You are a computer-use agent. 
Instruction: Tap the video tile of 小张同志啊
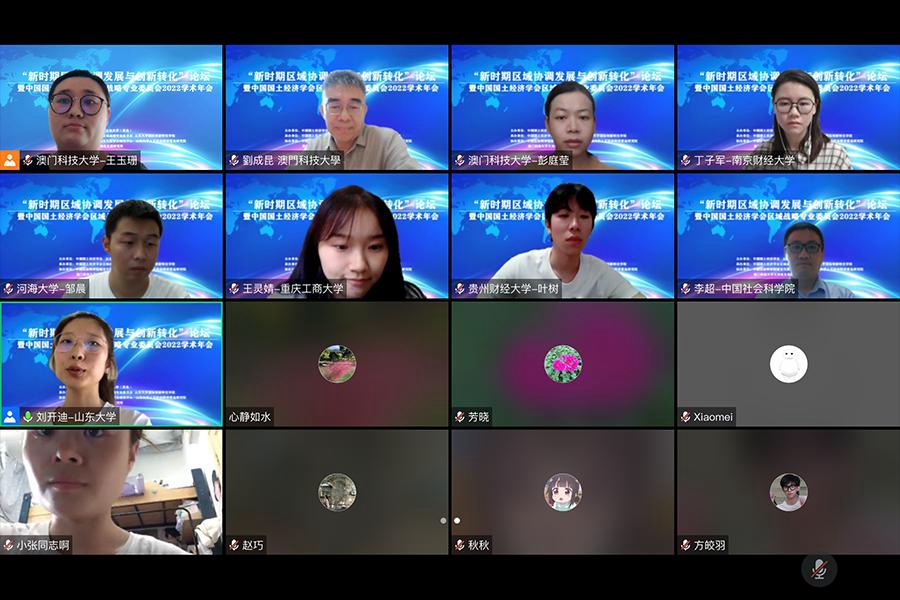pyautogui.click(x=111, y=492)
